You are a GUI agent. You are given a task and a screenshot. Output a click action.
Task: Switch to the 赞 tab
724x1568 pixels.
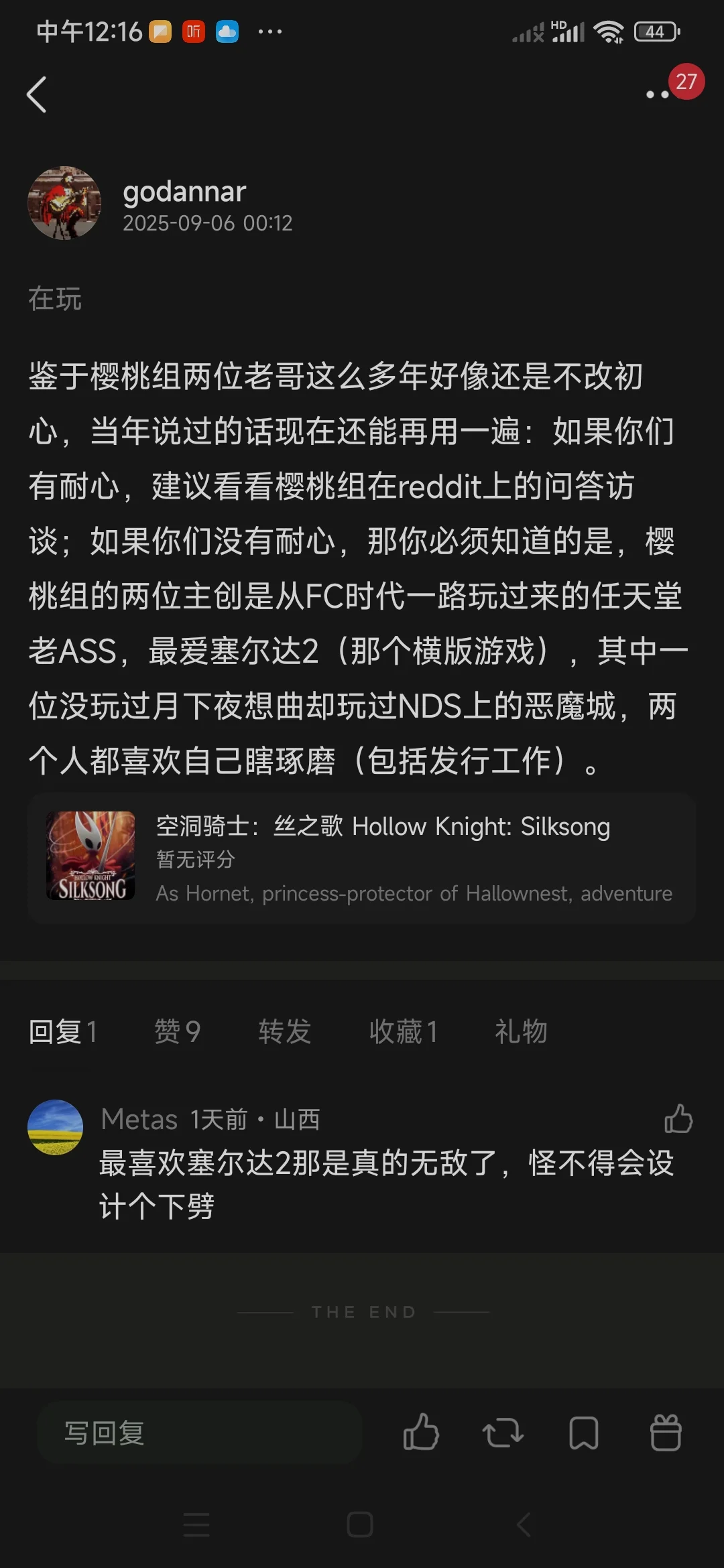point(177,1031)
